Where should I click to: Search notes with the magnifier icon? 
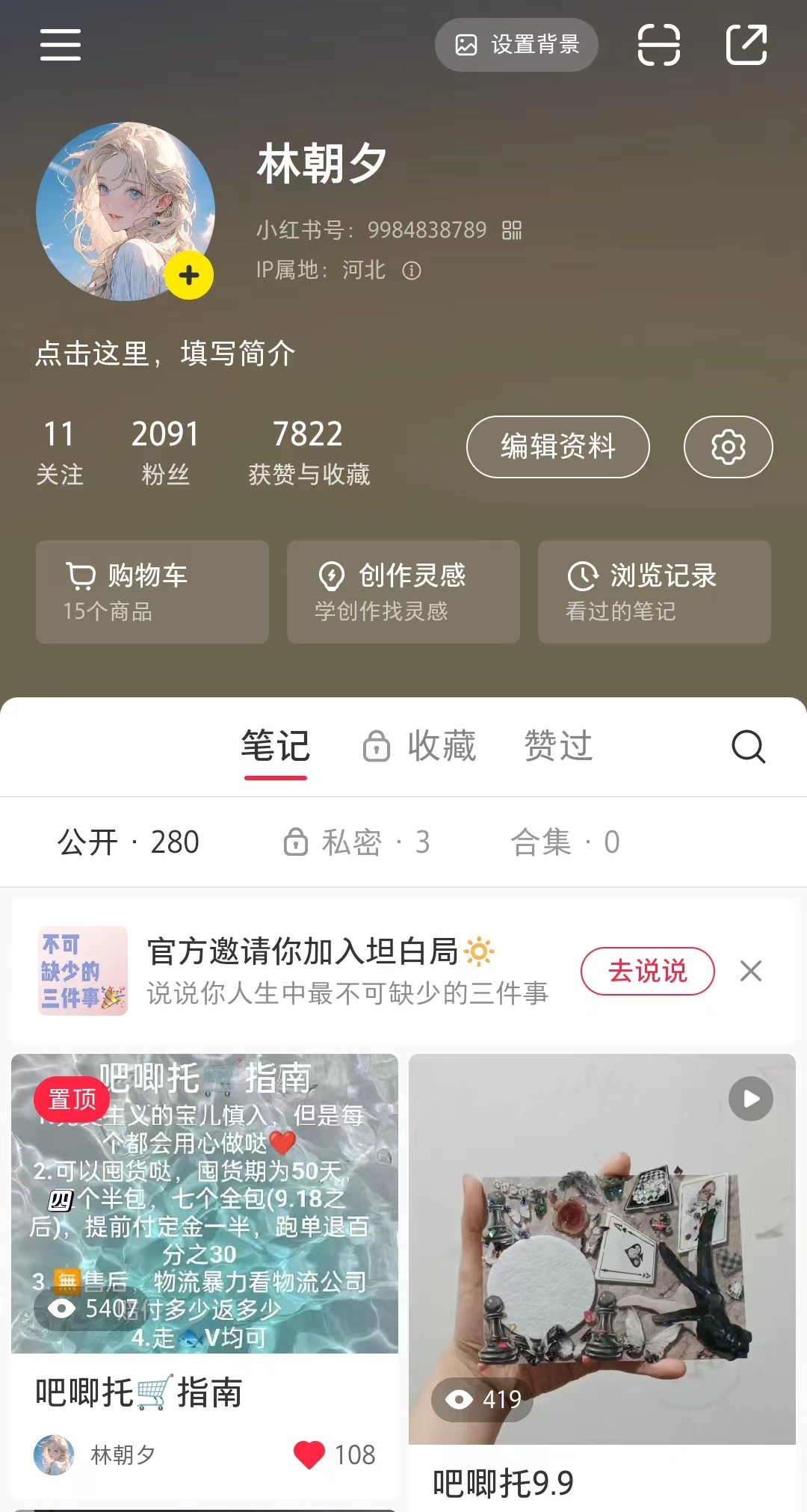[748, 746]
